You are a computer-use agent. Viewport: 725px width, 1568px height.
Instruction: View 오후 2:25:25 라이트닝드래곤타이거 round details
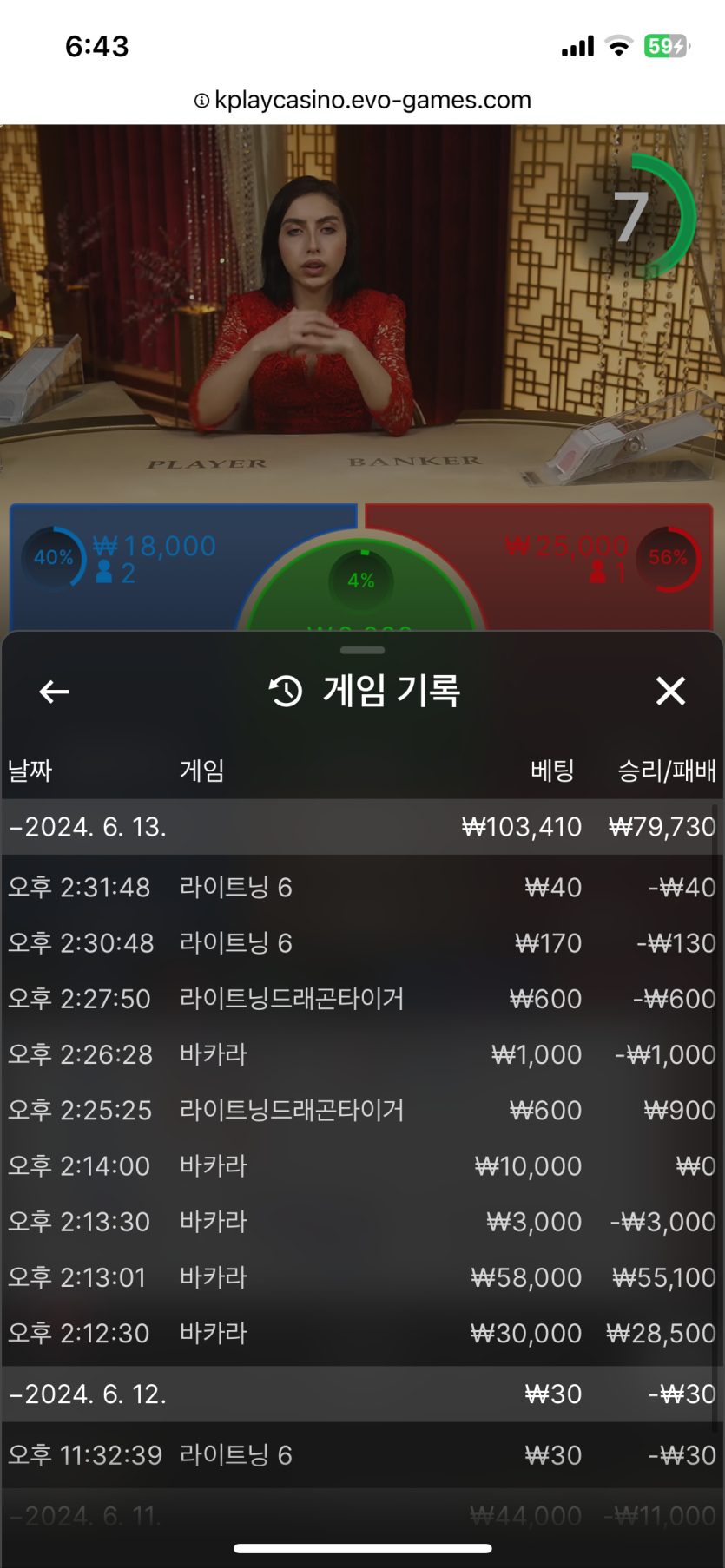(x=361, y=1110)
